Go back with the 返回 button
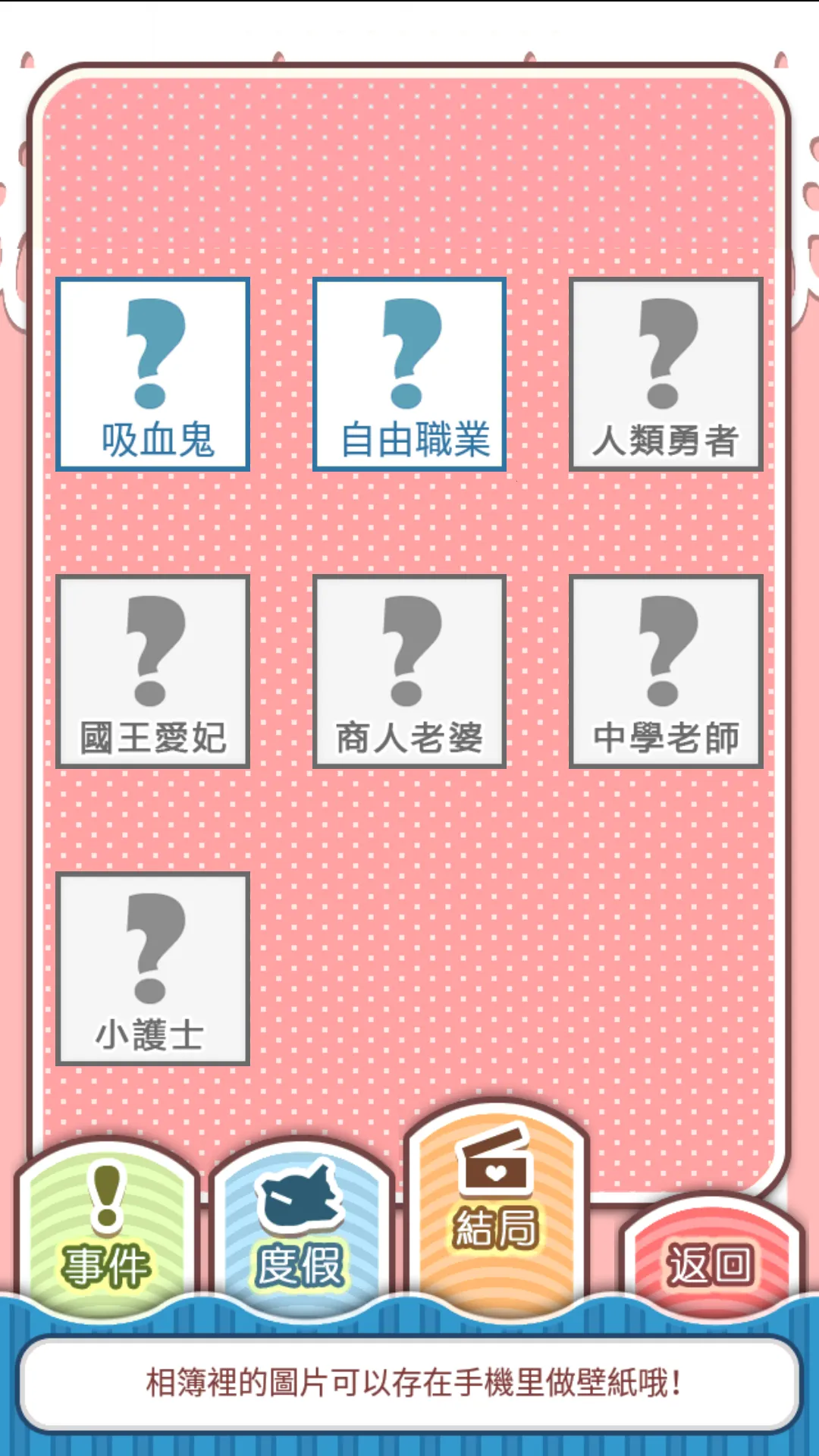Viewport: 819px width, 1456px height. pyautogui.click(x=710, y=1259)
